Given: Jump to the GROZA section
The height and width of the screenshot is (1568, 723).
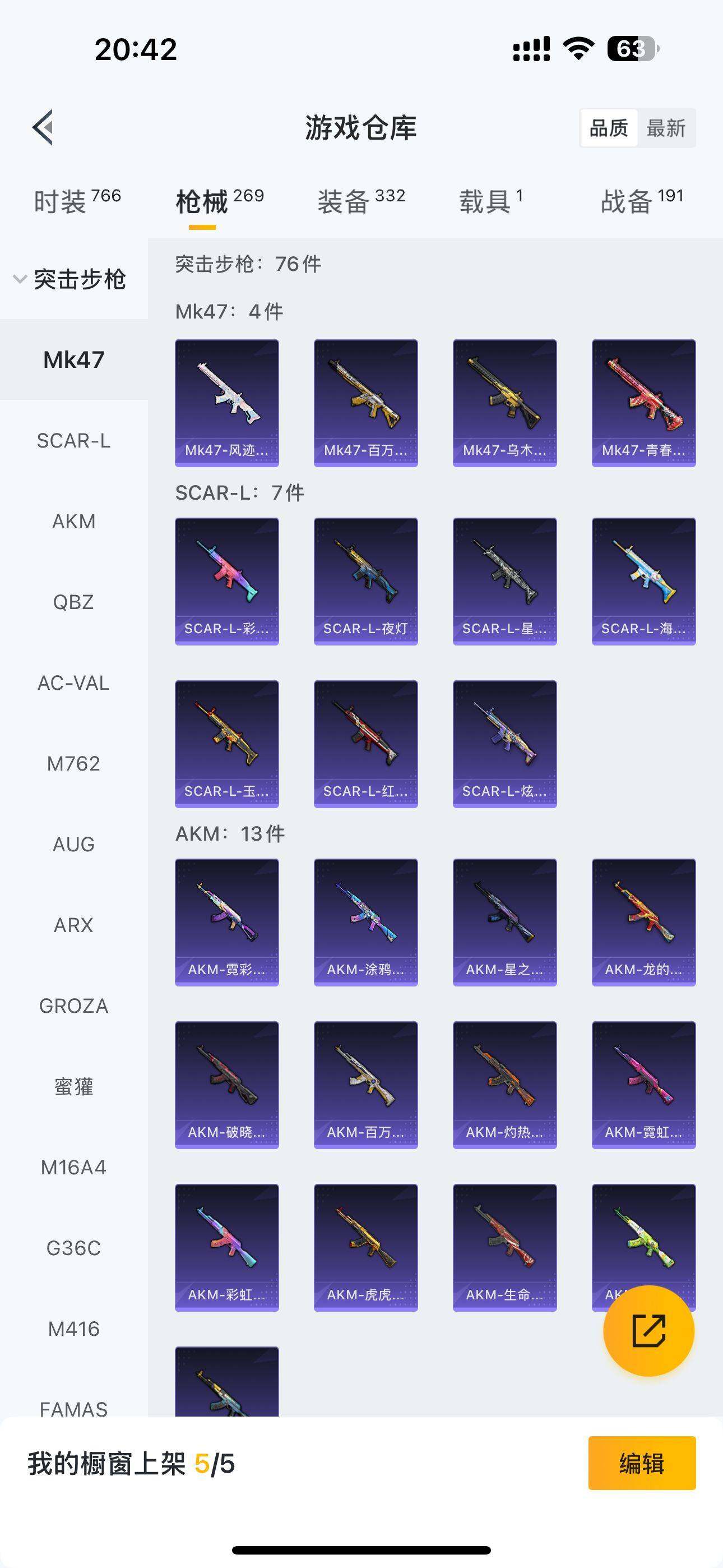Looking at the screenshot, I should click(x=73, y=1006).
